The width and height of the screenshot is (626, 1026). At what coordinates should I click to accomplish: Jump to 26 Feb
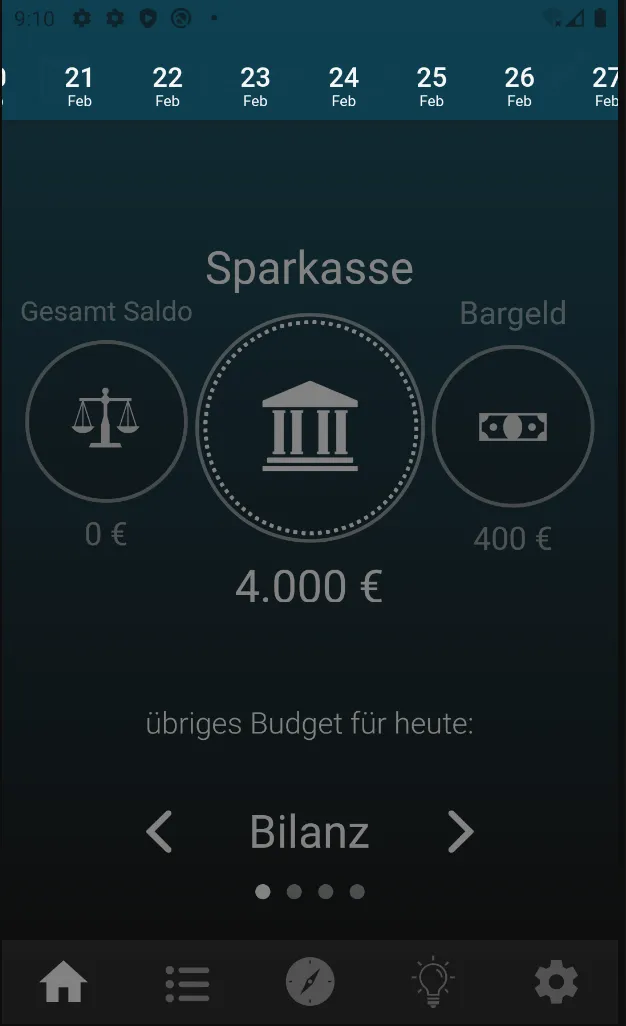coord(519,86)
